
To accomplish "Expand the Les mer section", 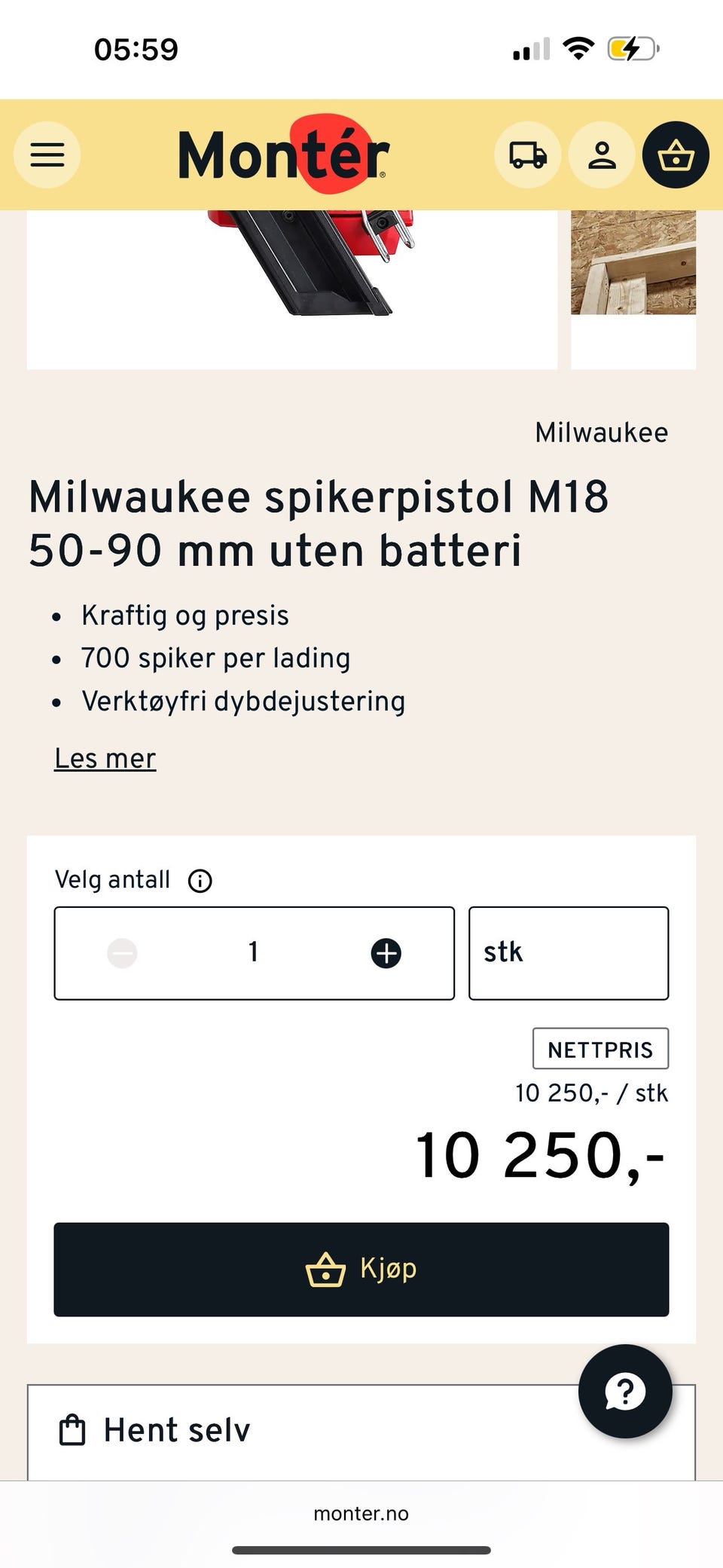I will click(104, 759).
